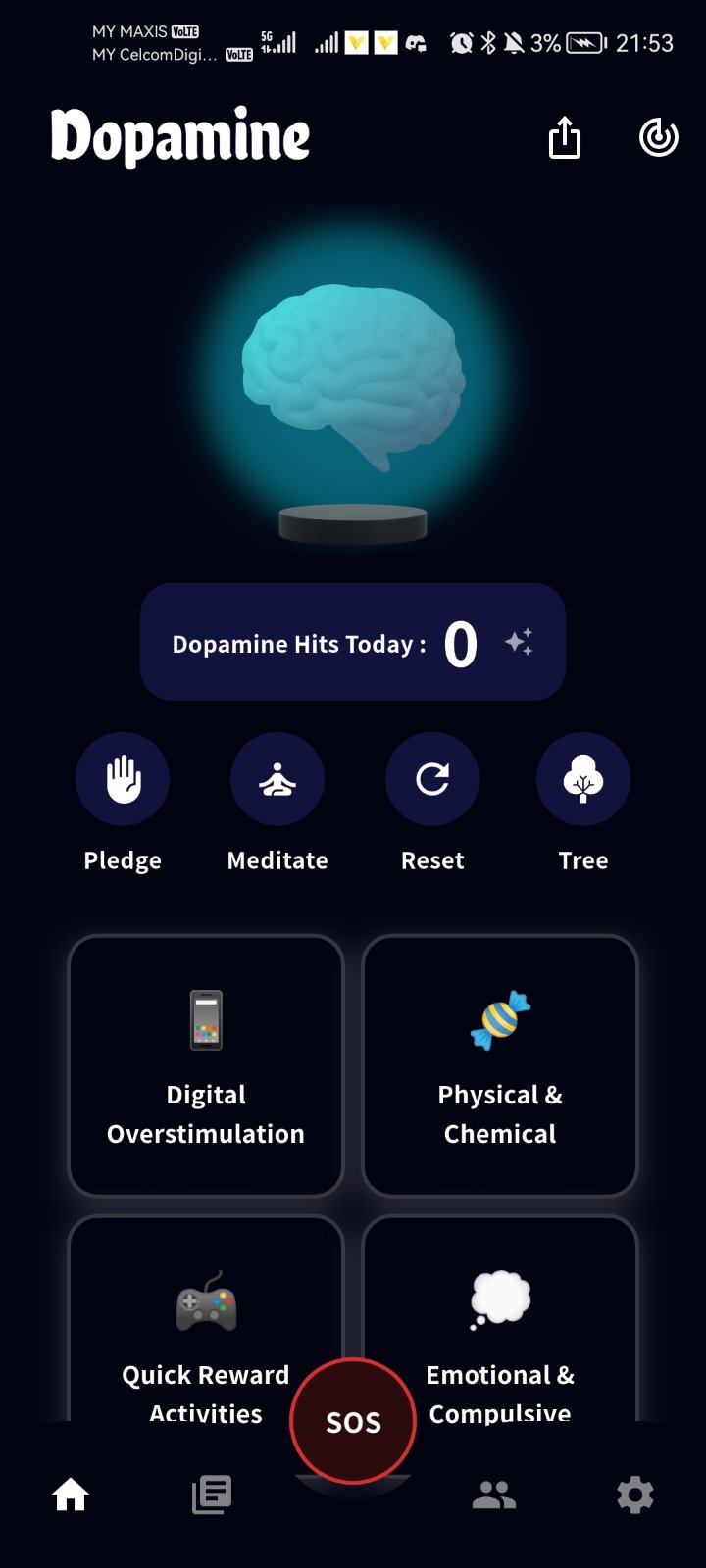
Task: Open the settings gear tab
Action: tap(635, 1495)
